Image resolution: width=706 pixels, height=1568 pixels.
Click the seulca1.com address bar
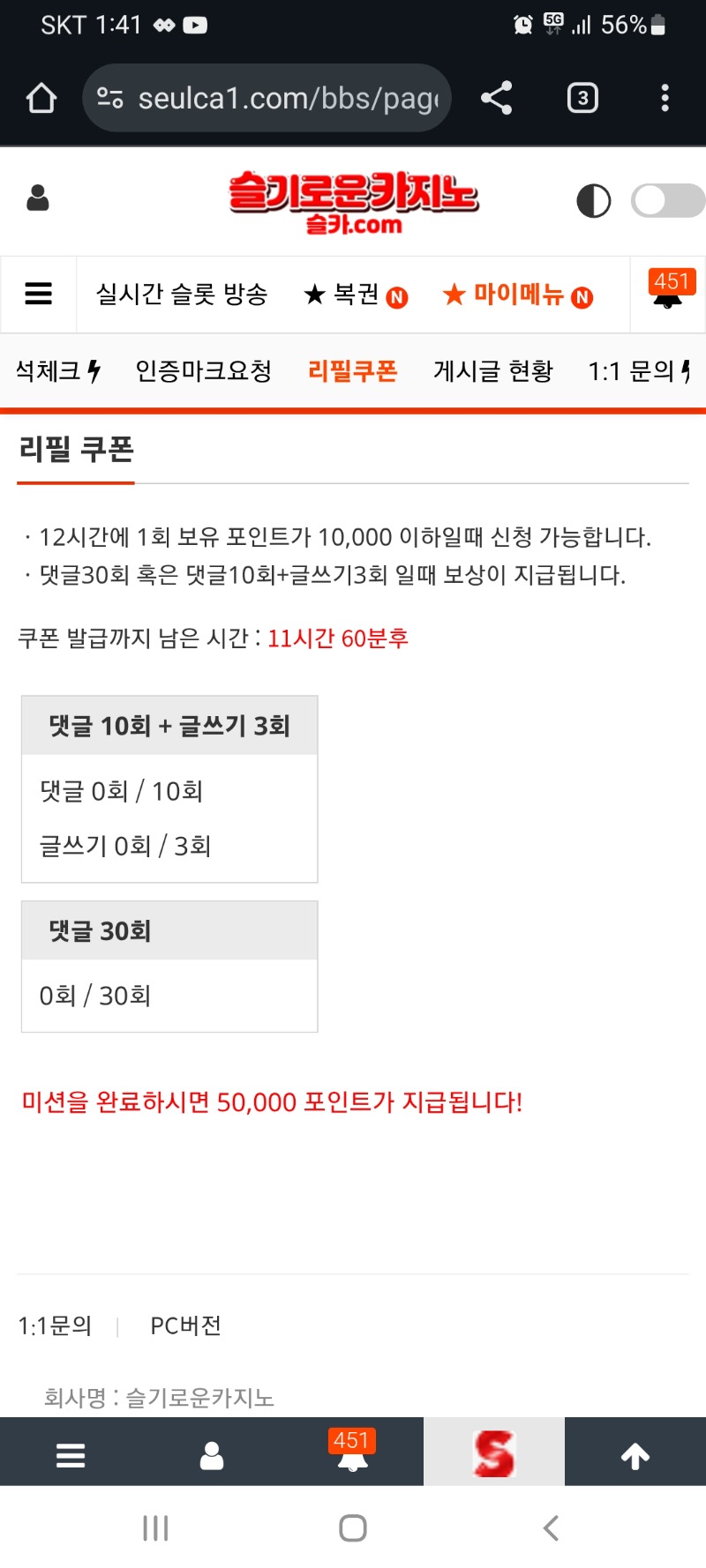pos(265,98)
